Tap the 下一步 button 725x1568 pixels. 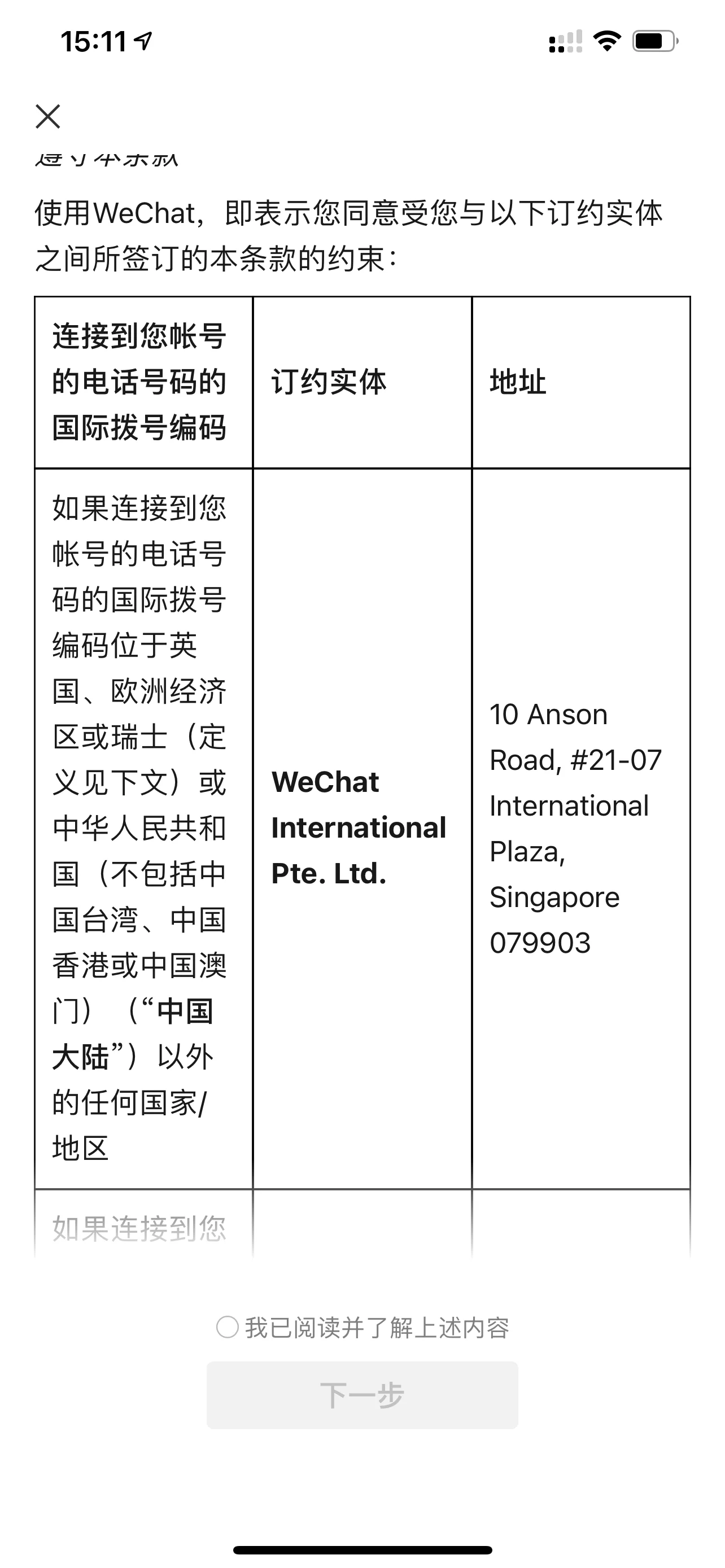[x=362, y=1395]
